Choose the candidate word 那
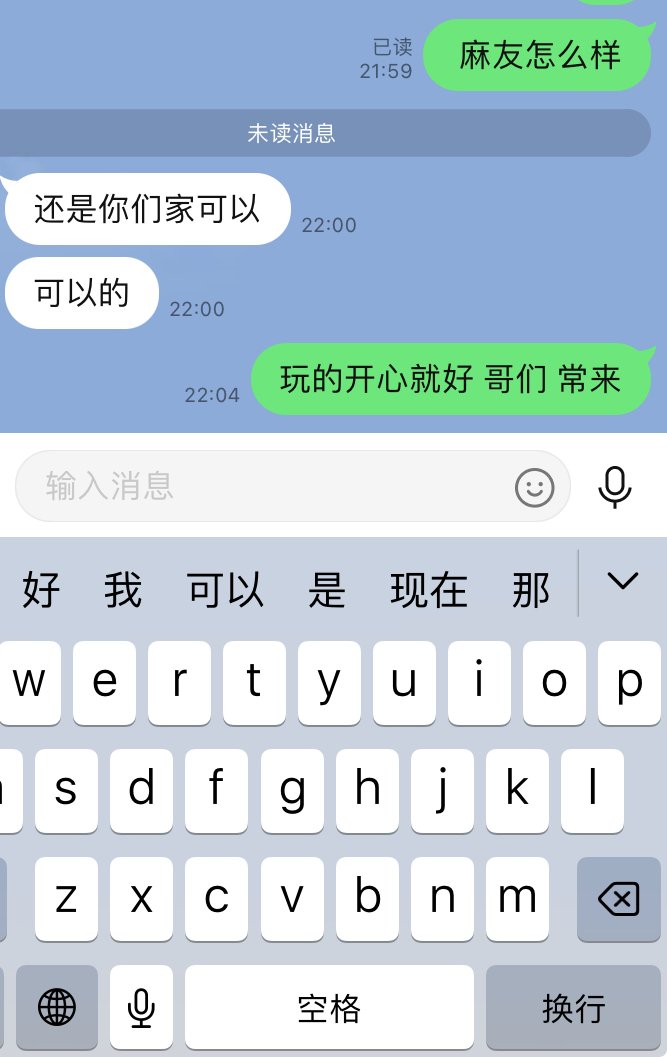The width and height of the screenshot is (667, 1057). tap(531, 590)
